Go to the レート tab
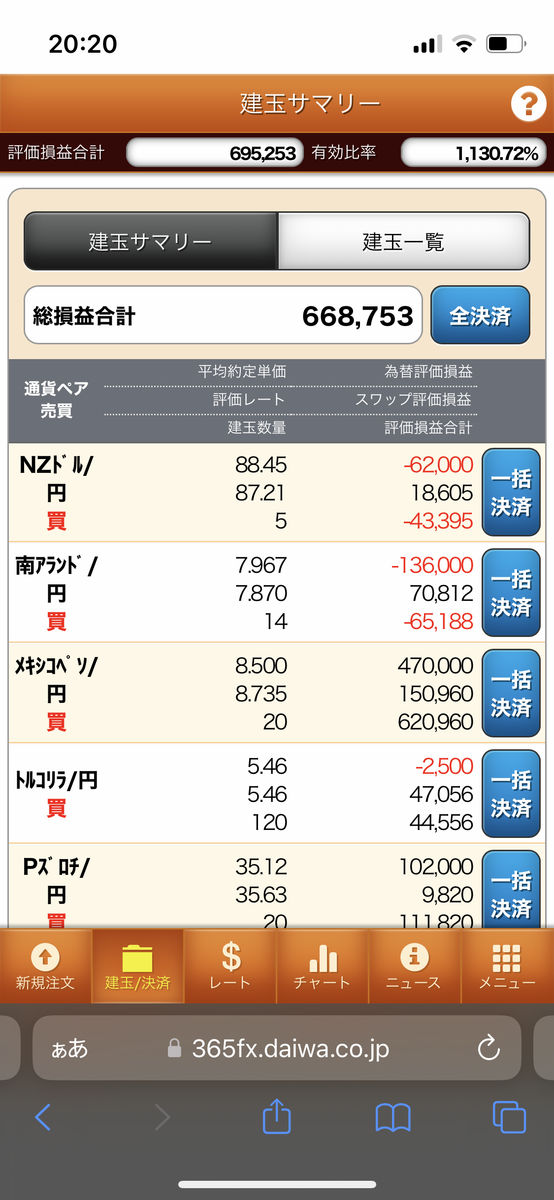The image size is (554, 1200). [x=231, y=967]
